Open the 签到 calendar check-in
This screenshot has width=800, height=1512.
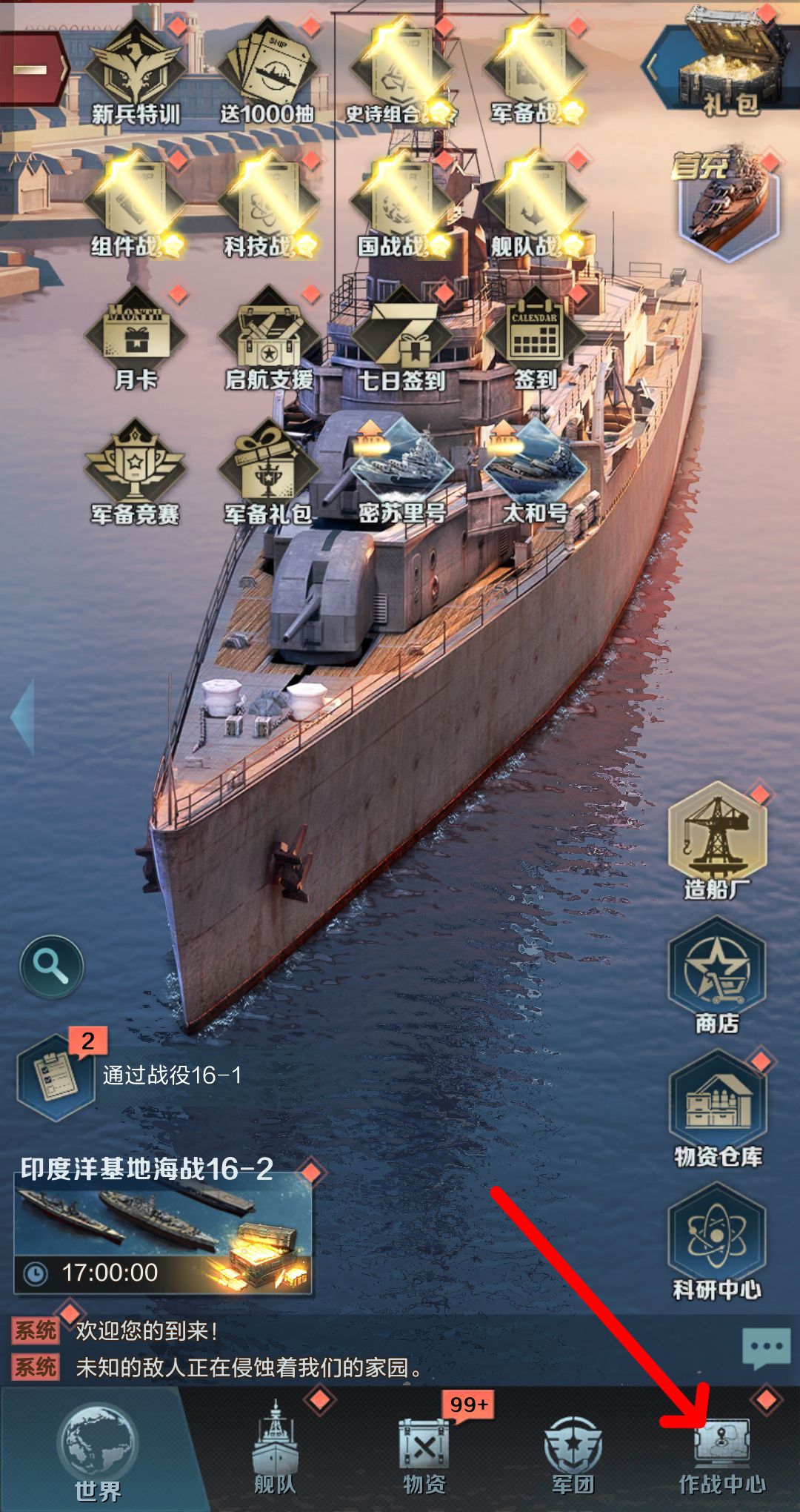pyautogui.click(x=535, y=334)
